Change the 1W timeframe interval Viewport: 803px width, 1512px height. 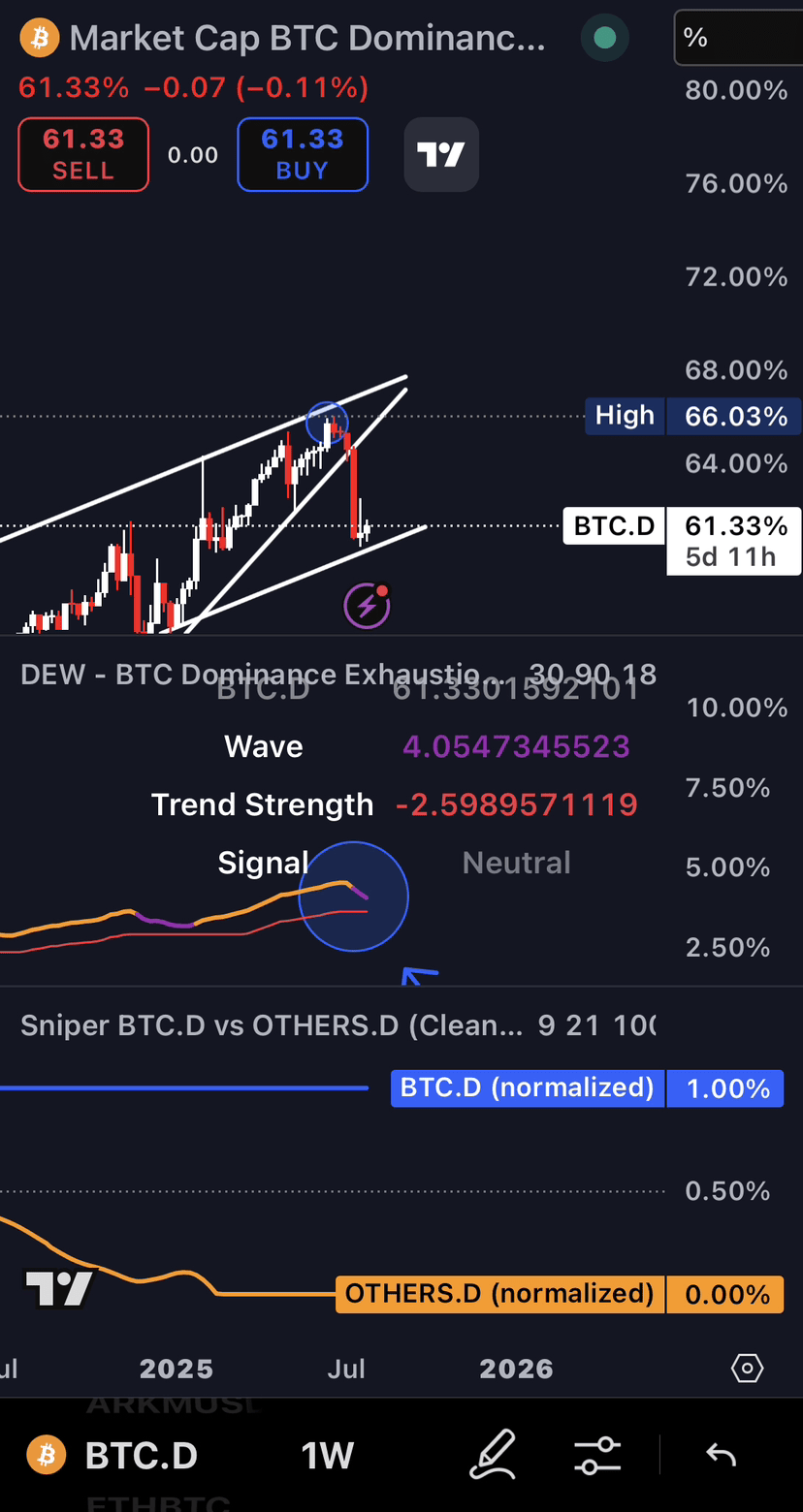click(327, 1455)
